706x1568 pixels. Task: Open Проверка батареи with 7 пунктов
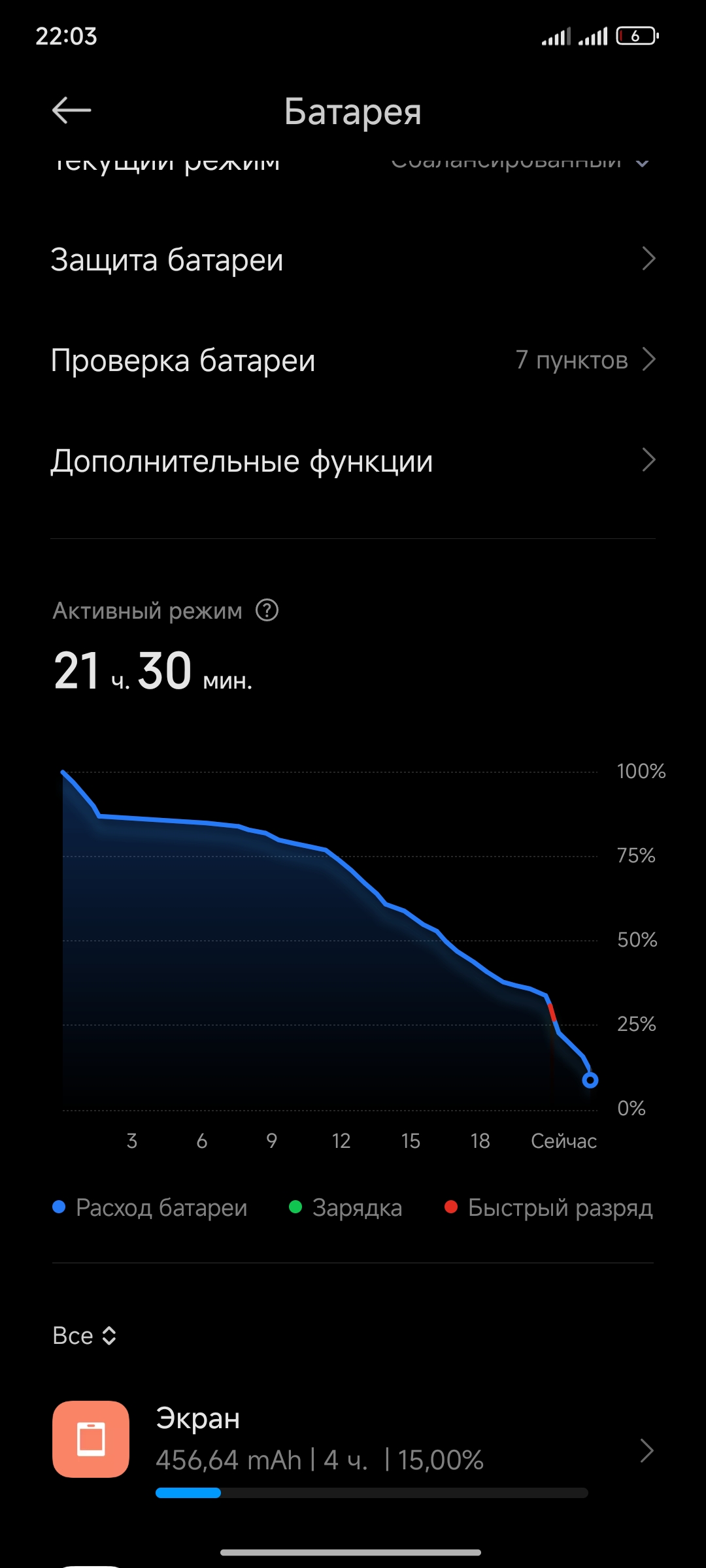353,360
